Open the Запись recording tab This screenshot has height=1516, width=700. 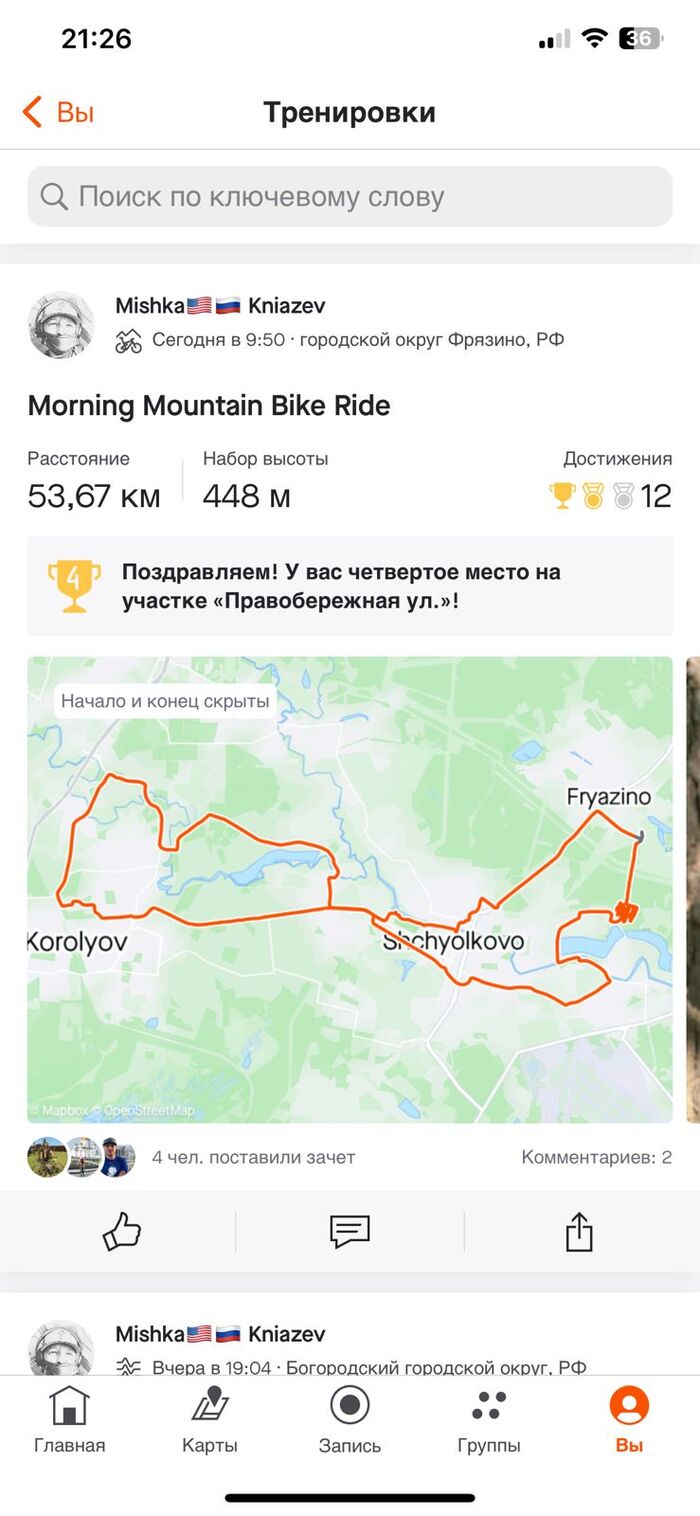[350, 1420]
